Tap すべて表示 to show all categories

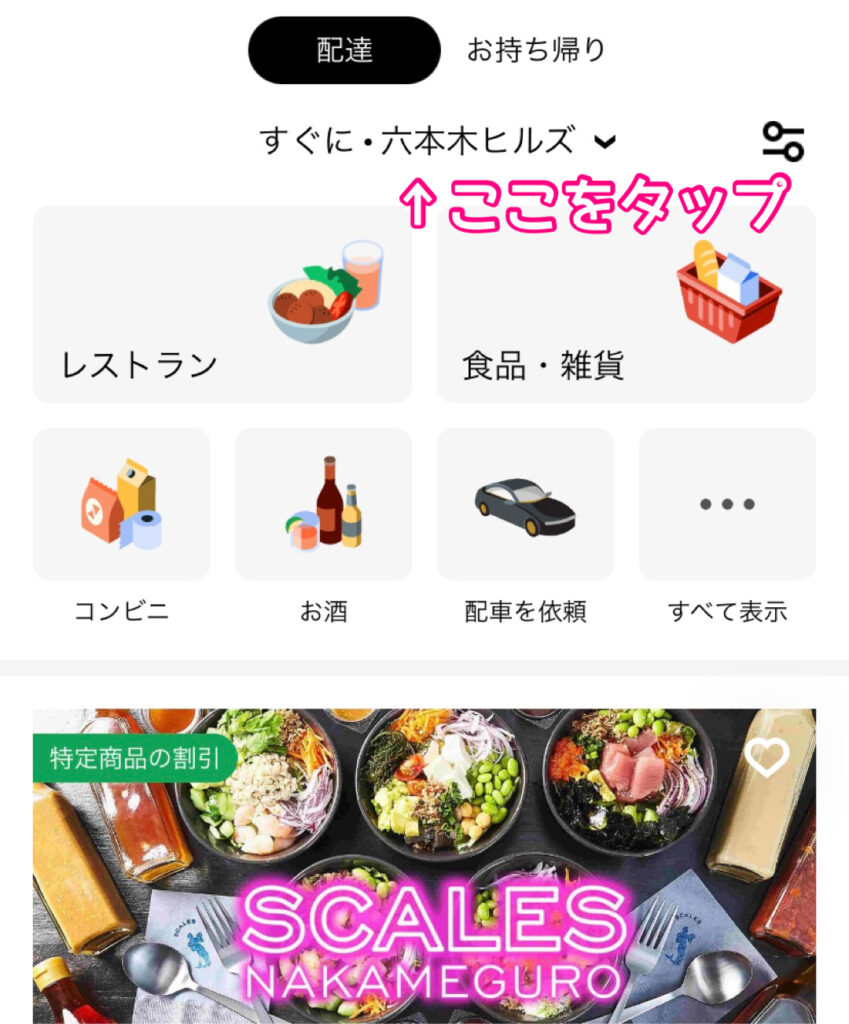727,505
